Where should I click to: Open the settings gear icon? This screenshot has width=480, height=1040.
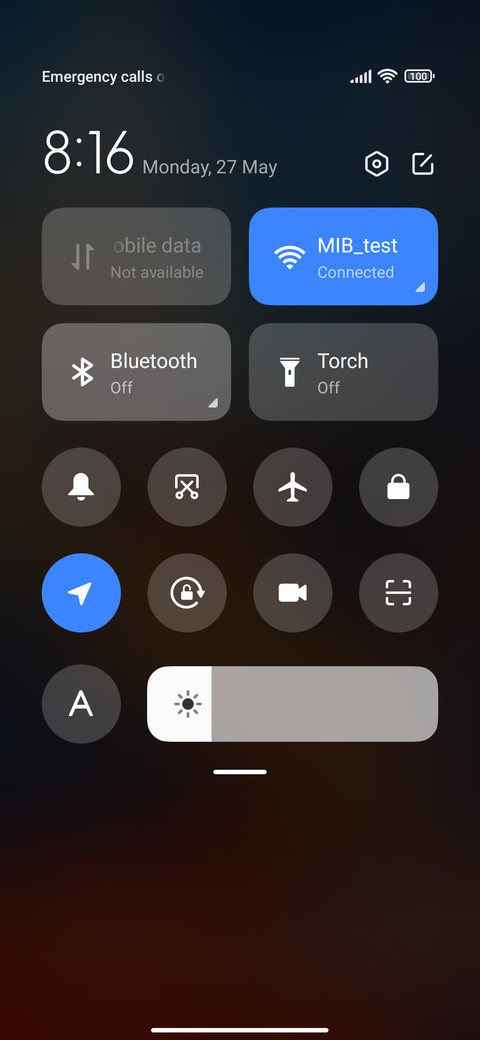(x=377, y=164)
